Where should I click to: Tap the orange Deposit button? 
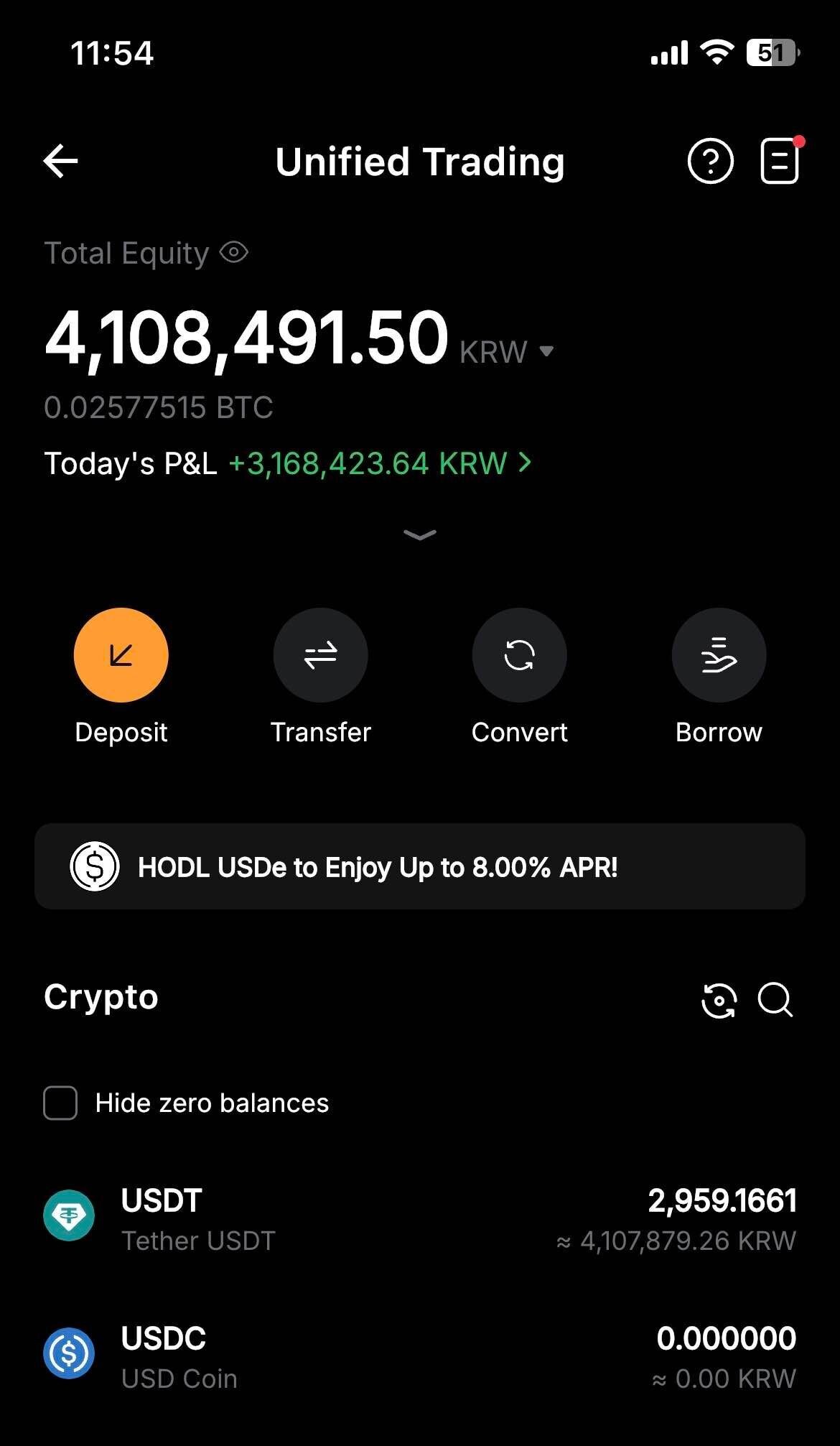pos(121,655)
